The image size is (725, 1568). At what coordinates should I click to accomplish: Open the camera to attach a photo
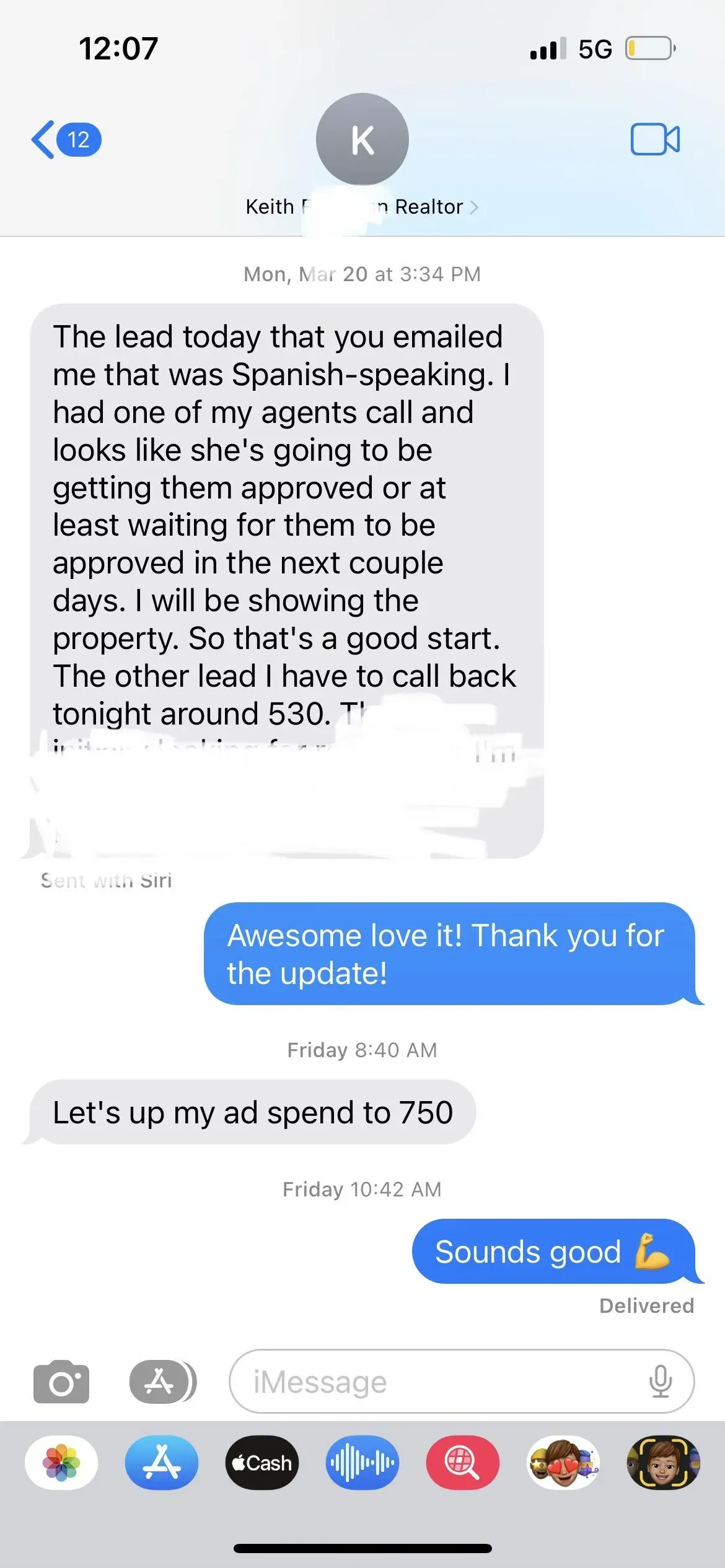coord(61,1382)
